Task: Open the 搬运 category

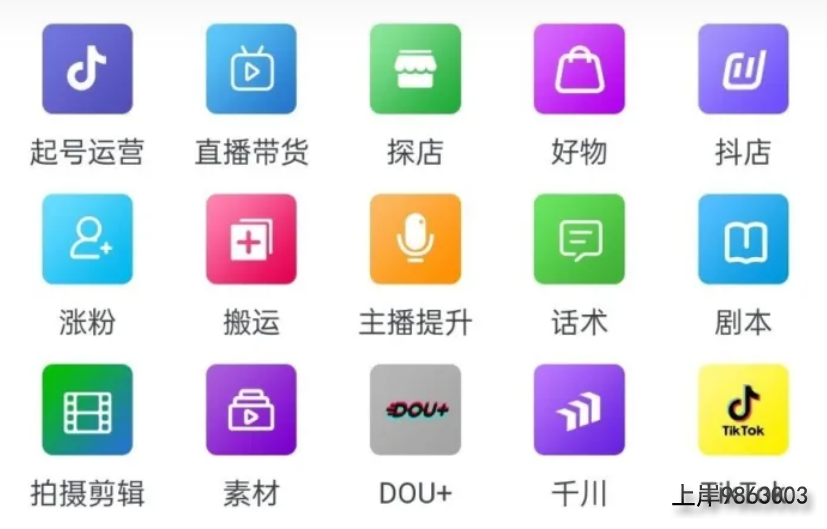Action: 251,239
